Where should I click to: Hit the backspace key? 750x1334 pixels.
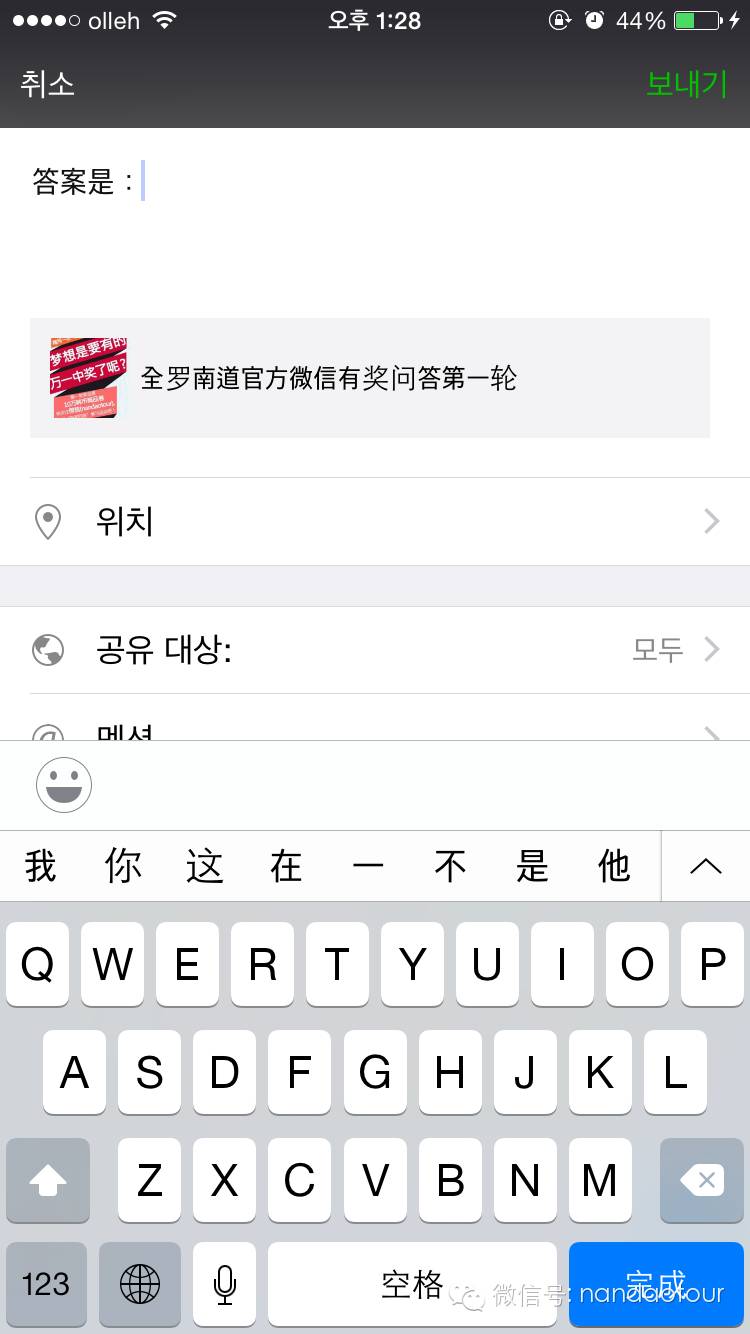coord(702,1181)
